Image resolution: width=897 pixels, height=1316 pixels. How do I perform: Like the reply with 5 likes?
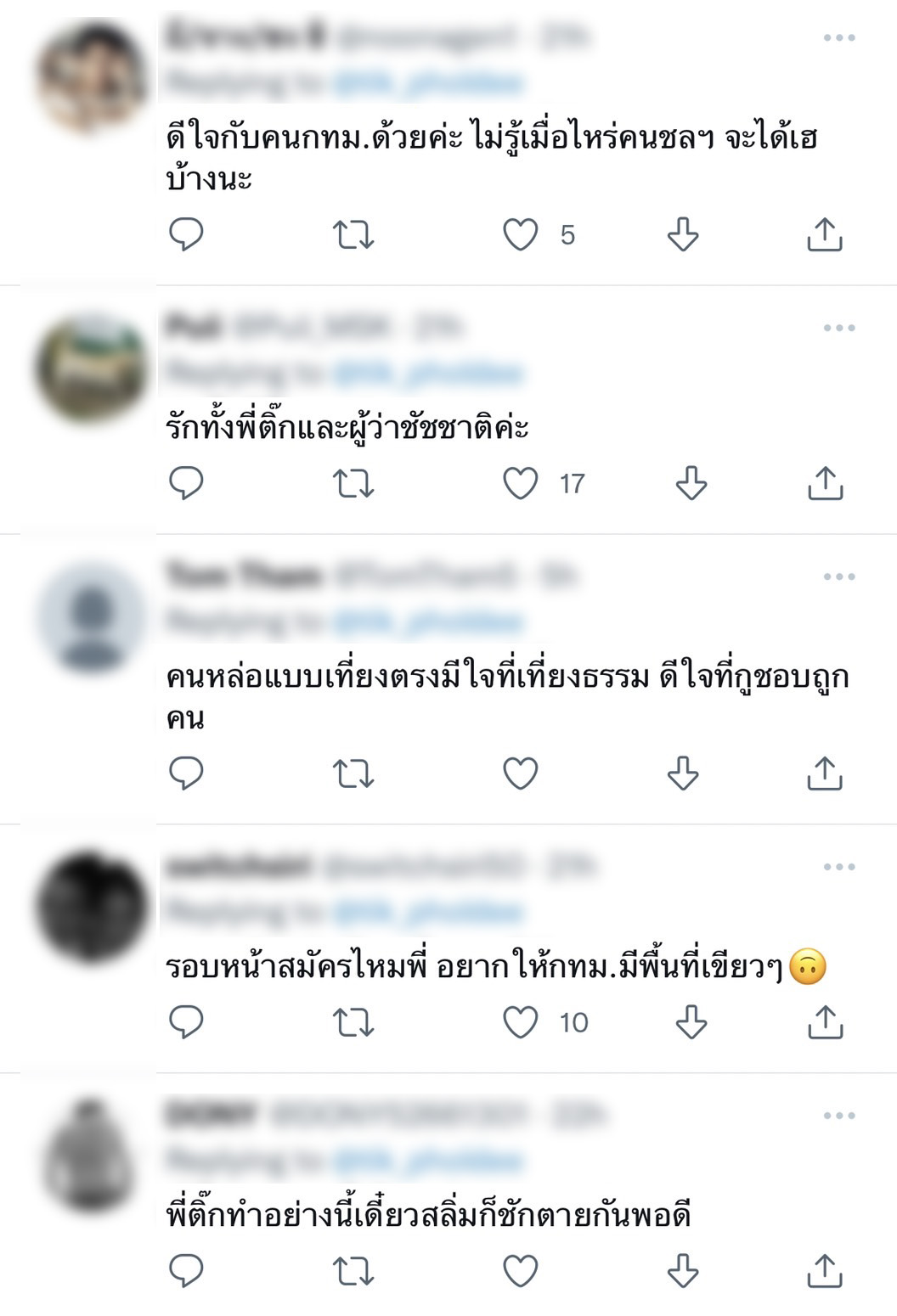pos(520,234)
